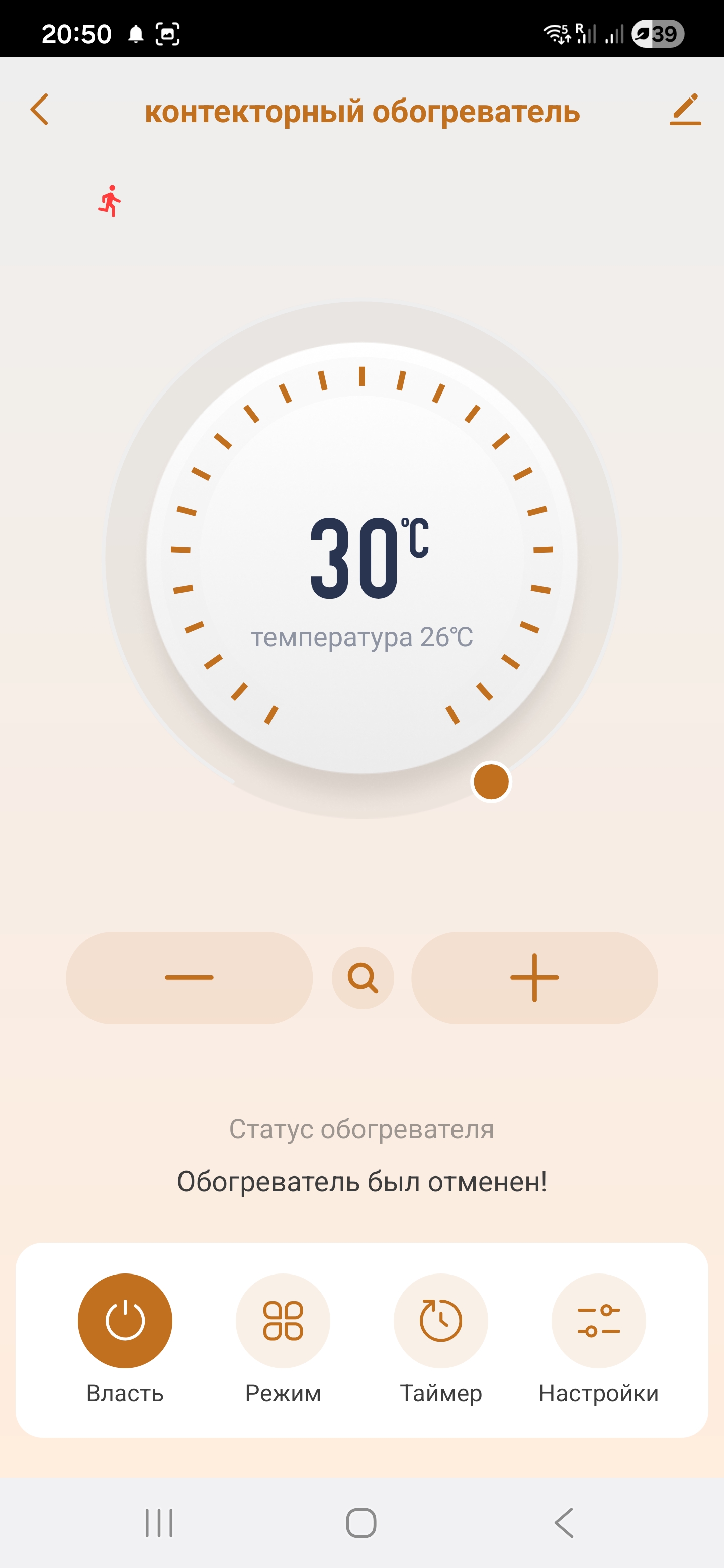Increase temperature with the plus button
Viewport: 724px width, 1568px height.
pyautogui.click(x=534, y=977)
